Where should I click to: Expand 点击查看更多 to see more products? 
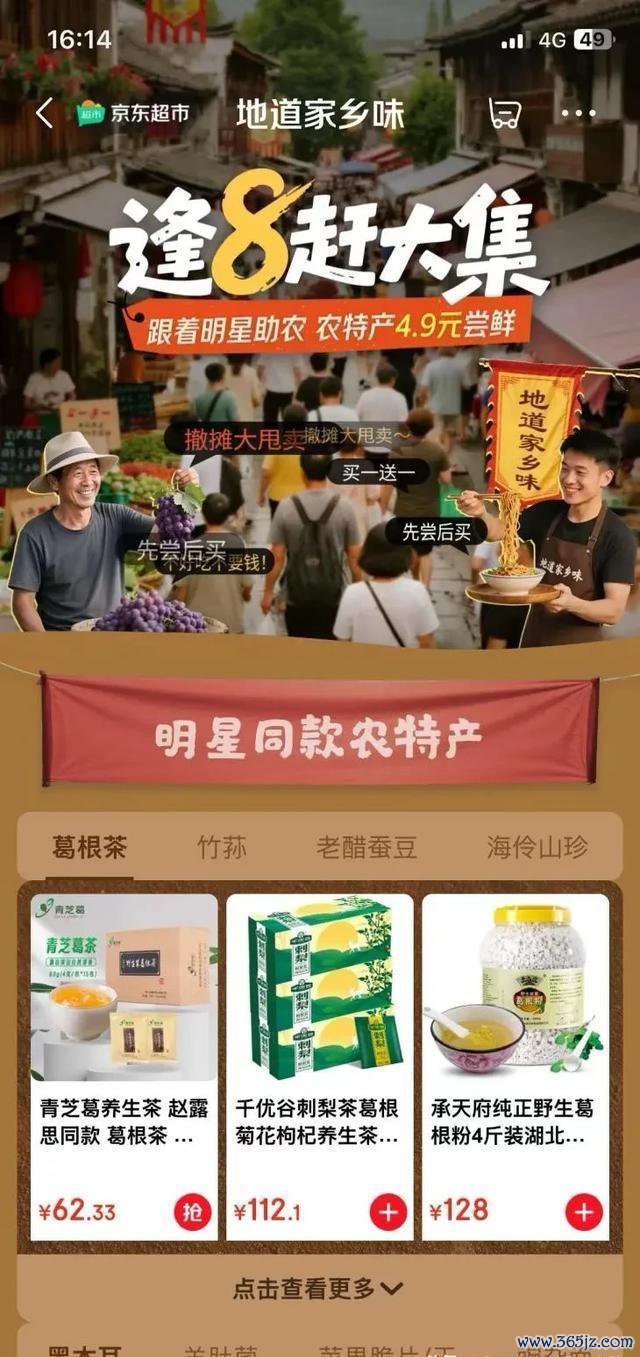(x=319, y=1288)
